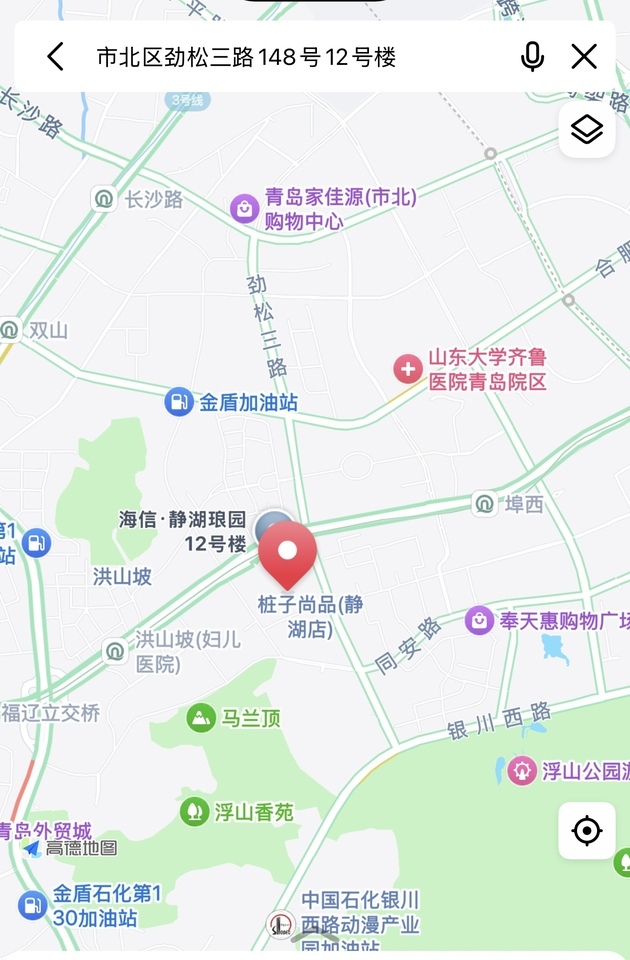Open 青岛家佳源(市北)购物中心 point of interest
This screenshot has height=960, width=630.
pyautogui.click(x=246, y=208)
